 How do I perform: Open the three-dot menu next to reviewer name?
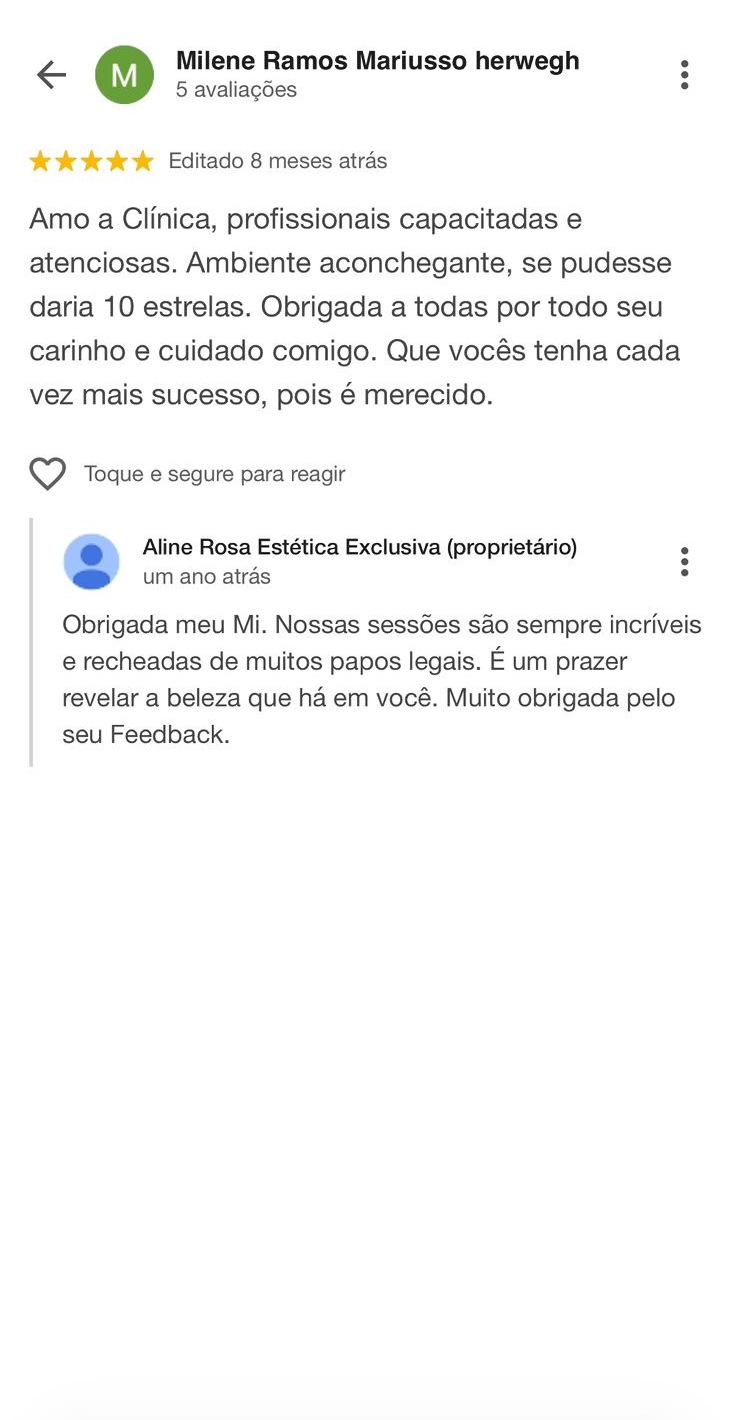(684, 74)
